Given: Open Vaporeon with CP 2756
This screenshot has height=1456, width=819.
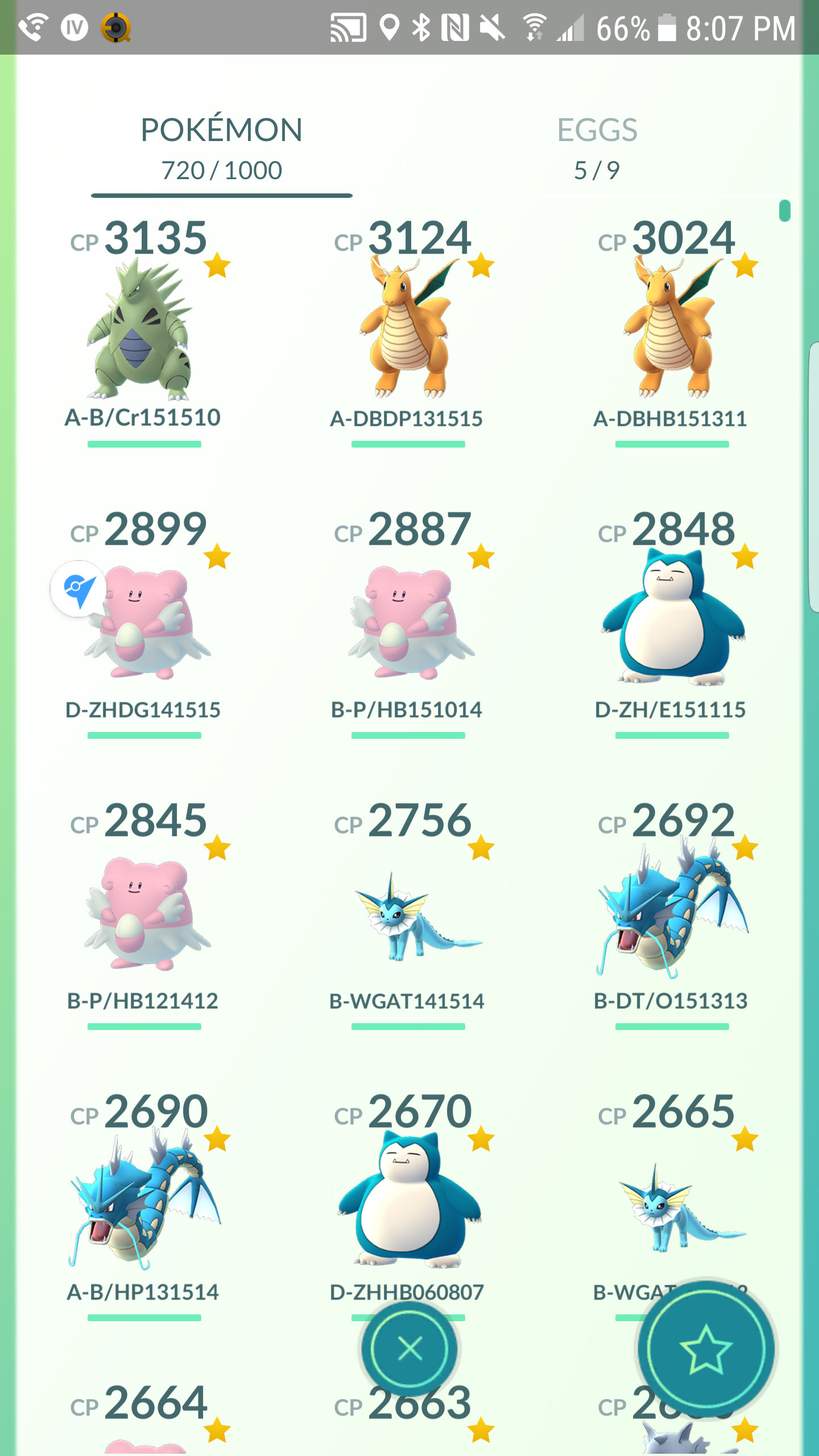Looking at the screenshot, I should click(408, 914).
